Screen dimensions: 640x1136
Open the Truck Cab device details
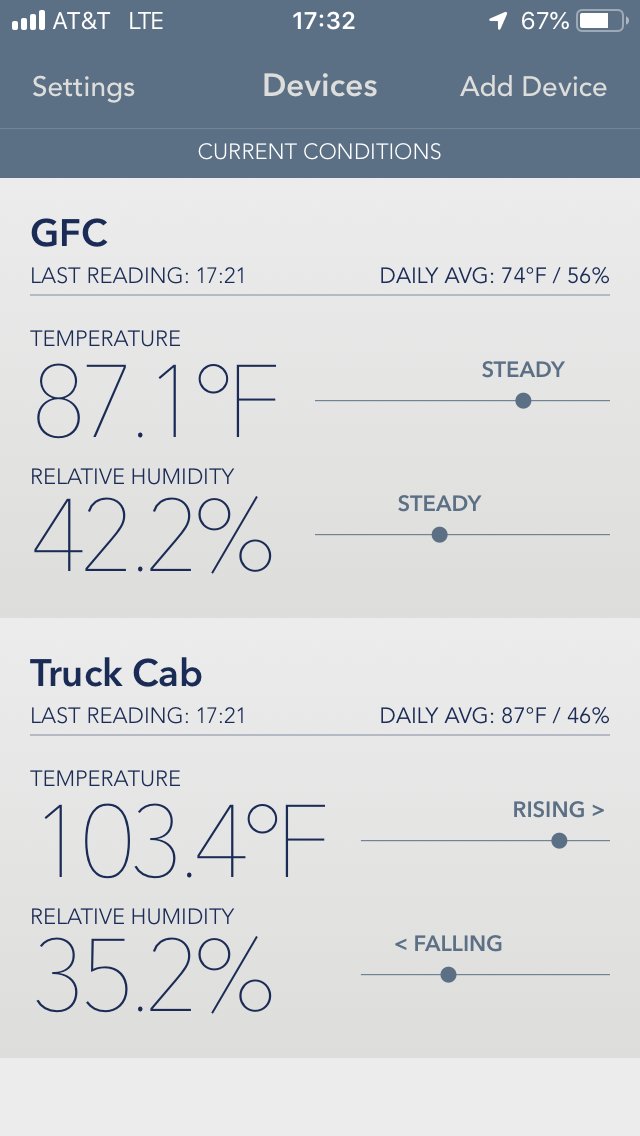(320, 838)
